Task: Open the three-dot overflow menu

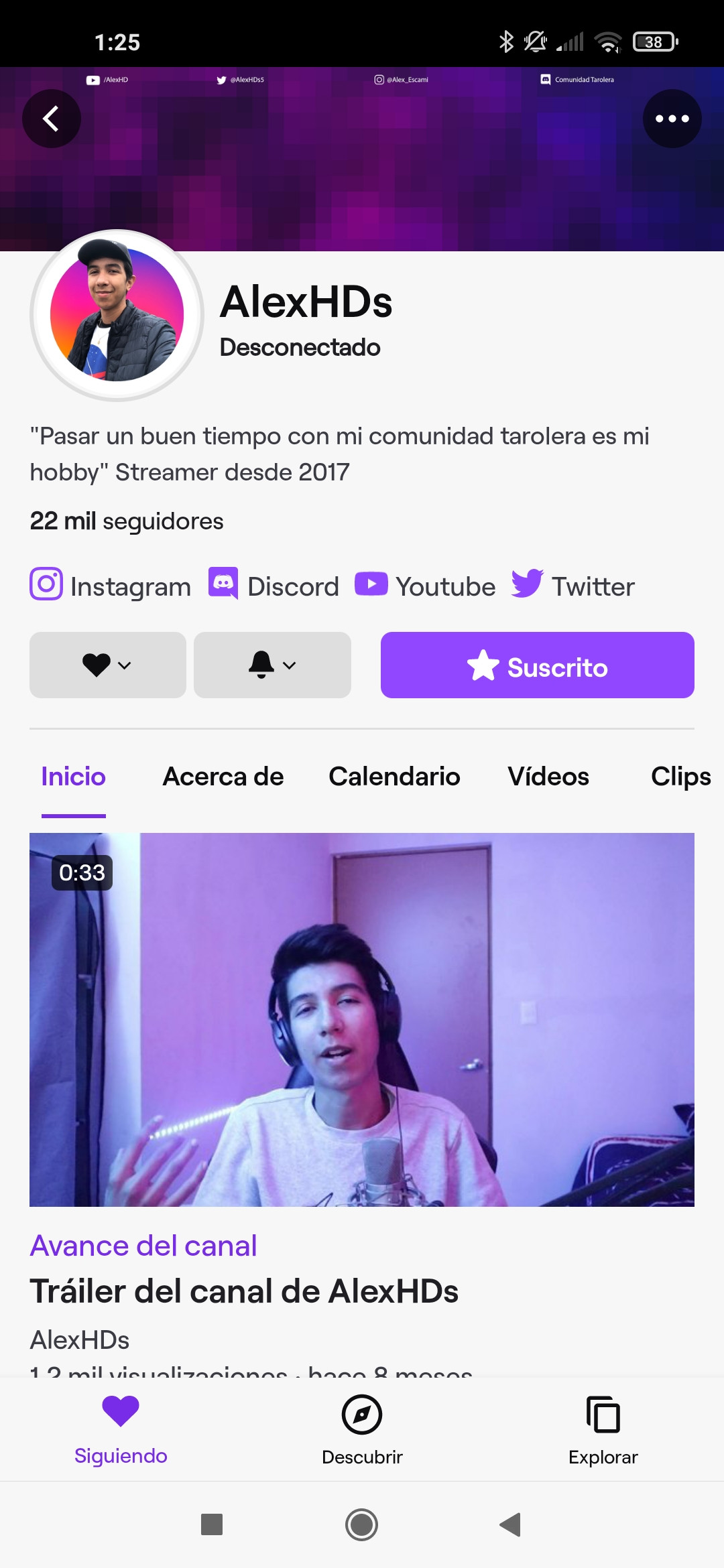Action: coord(672,119)
